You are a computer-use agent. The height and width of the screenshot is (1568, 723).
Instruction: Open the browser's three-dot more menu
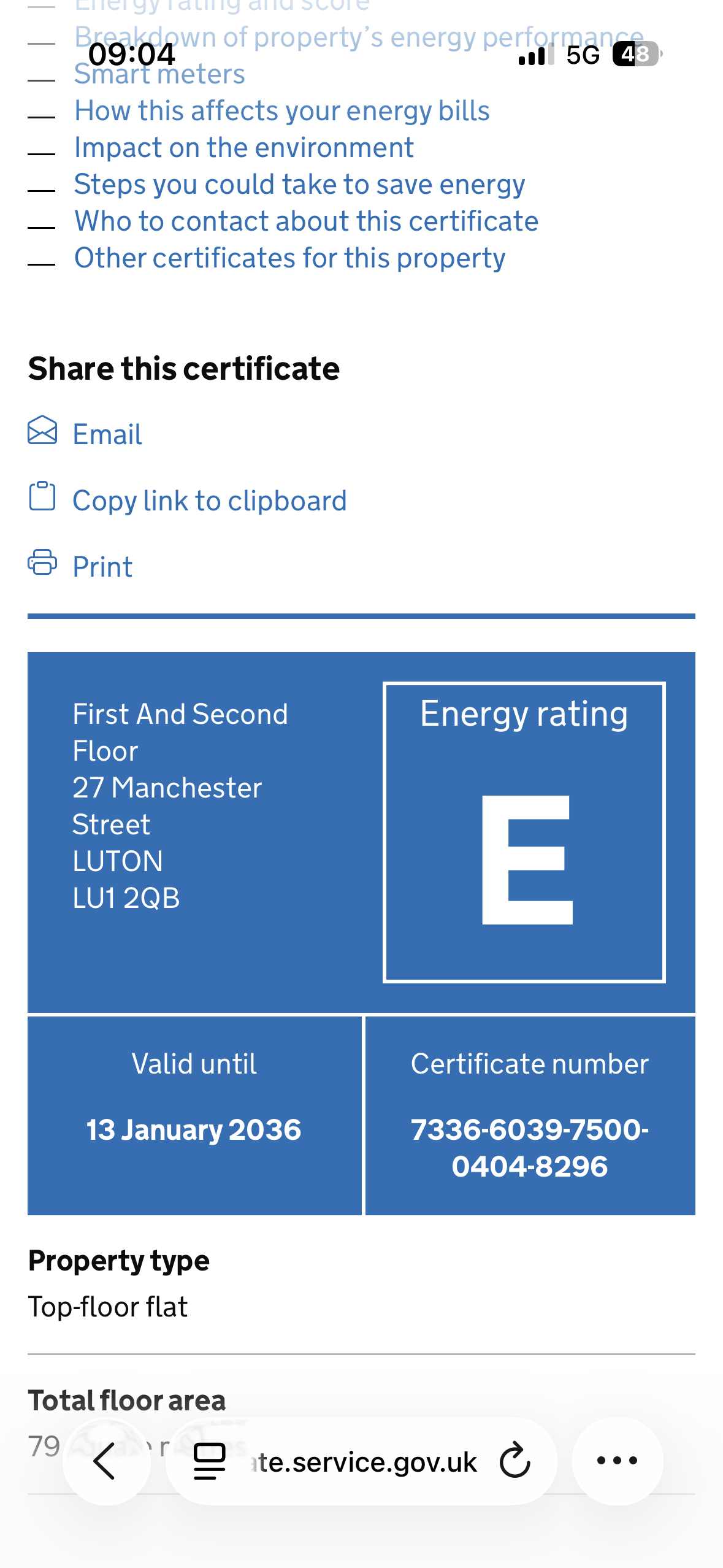(x=617, y=1461)
